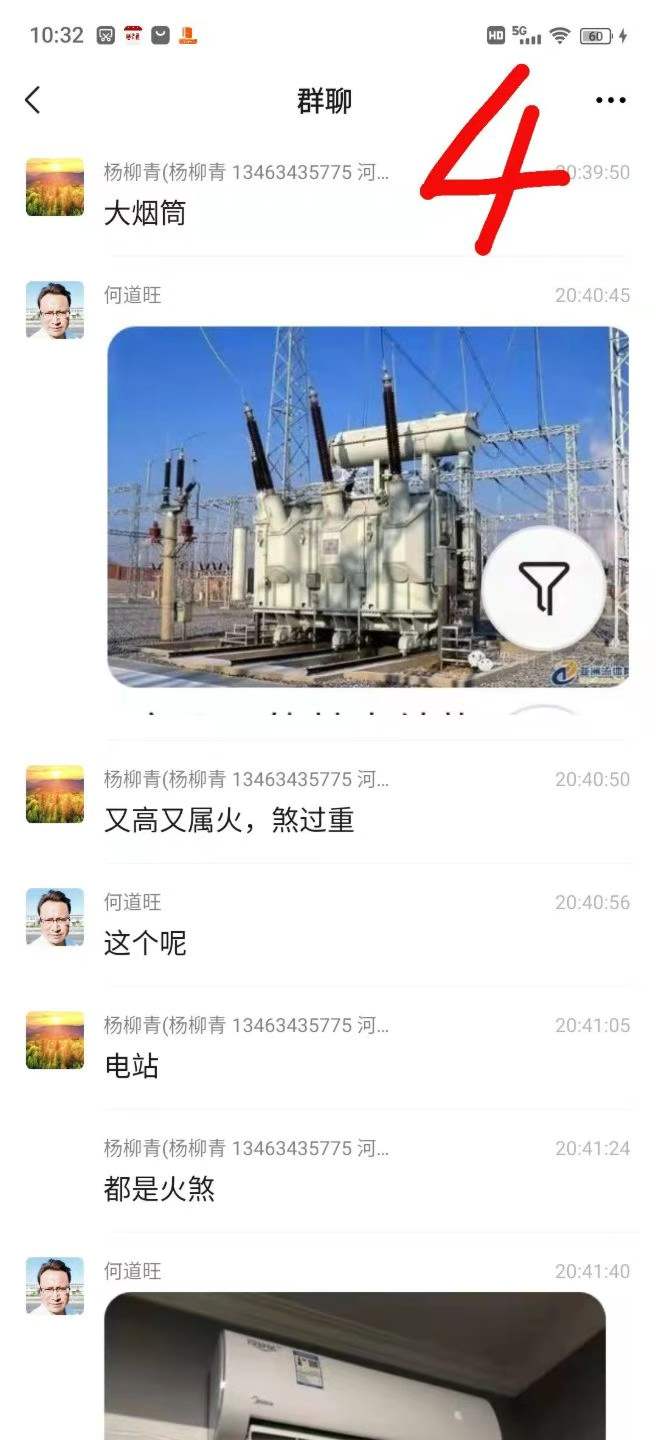The width and height of the screenshot is (656, 1440).
Task: Open the three-dot overflow menu
Action: tap(610, 100)
